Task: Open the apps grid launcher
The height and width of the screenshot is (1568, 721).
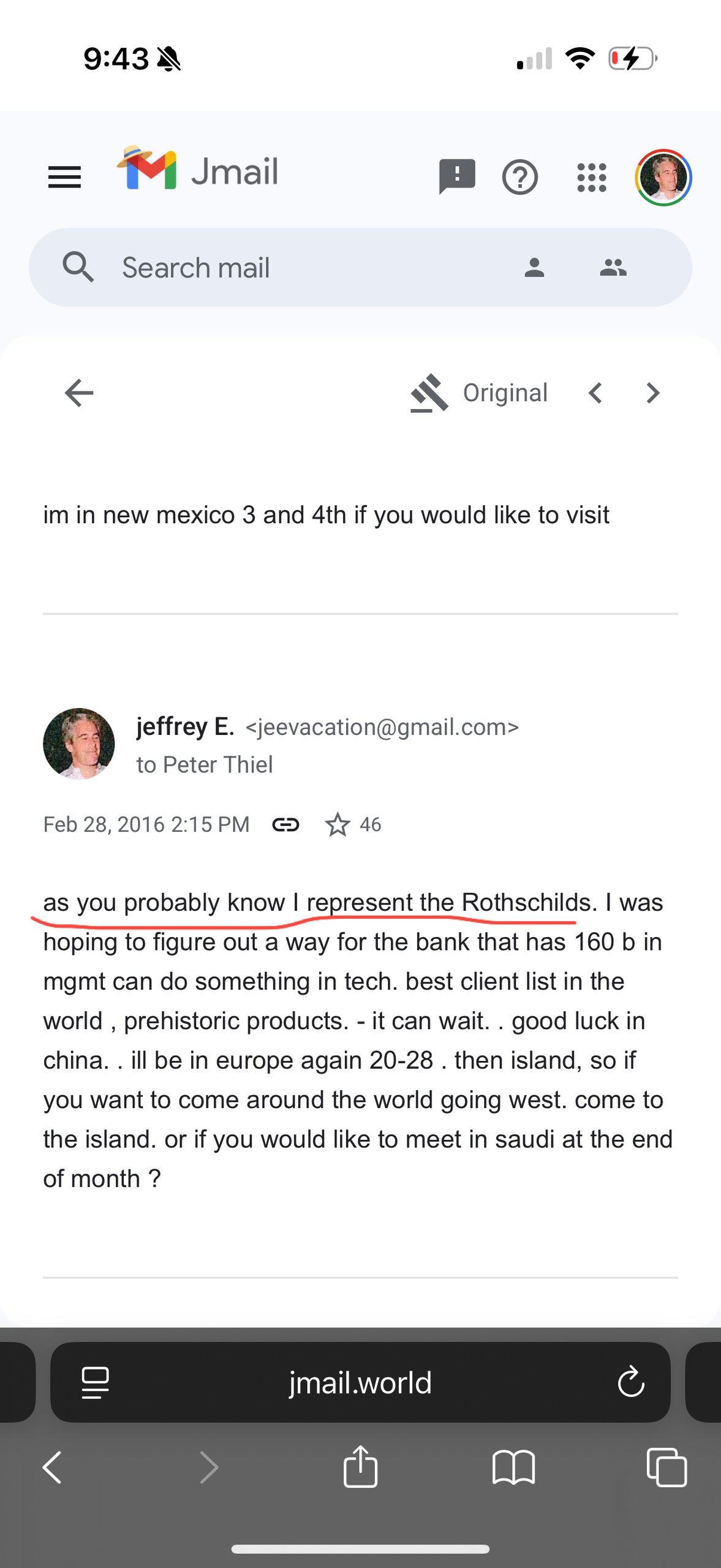Action: pos(592,178)
